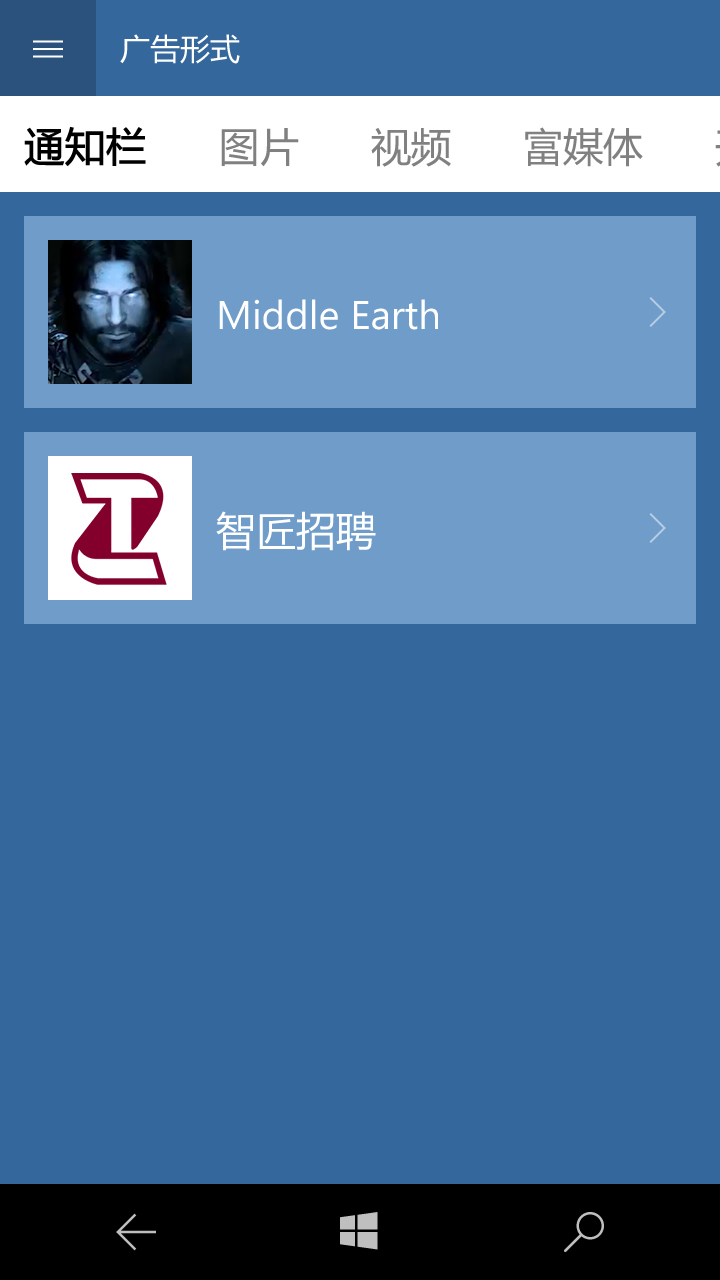Switch to the 图片 tab
The width and height of the screenshot is (720, 1280).
tap(259, 147)
